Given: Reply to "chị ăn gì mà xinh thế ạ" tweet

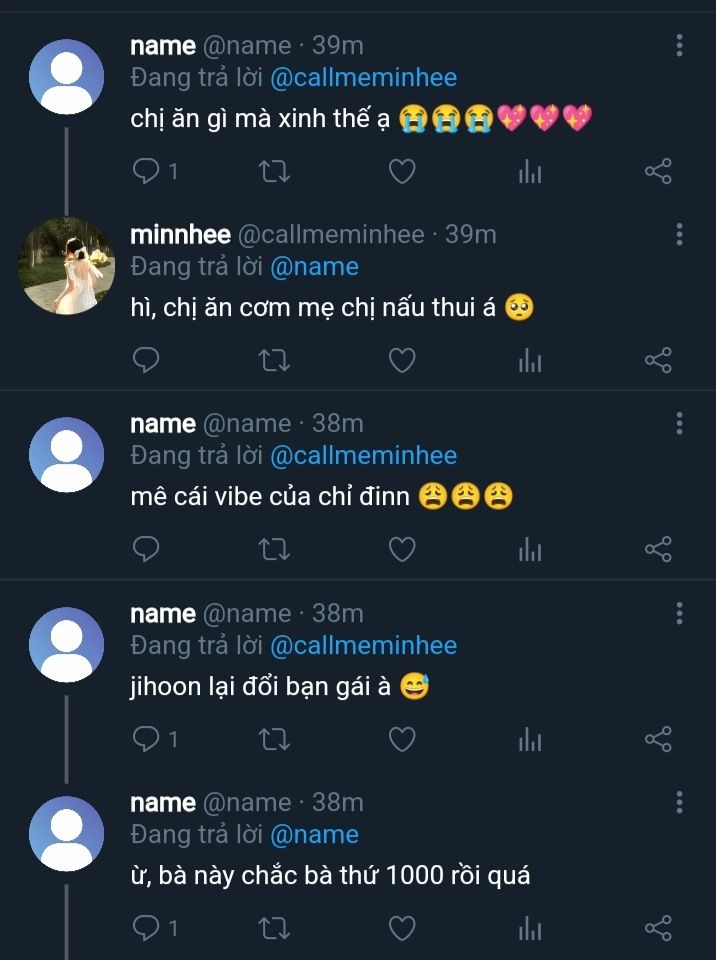Looking at the screenshot, I should click(x=146, y=172).
